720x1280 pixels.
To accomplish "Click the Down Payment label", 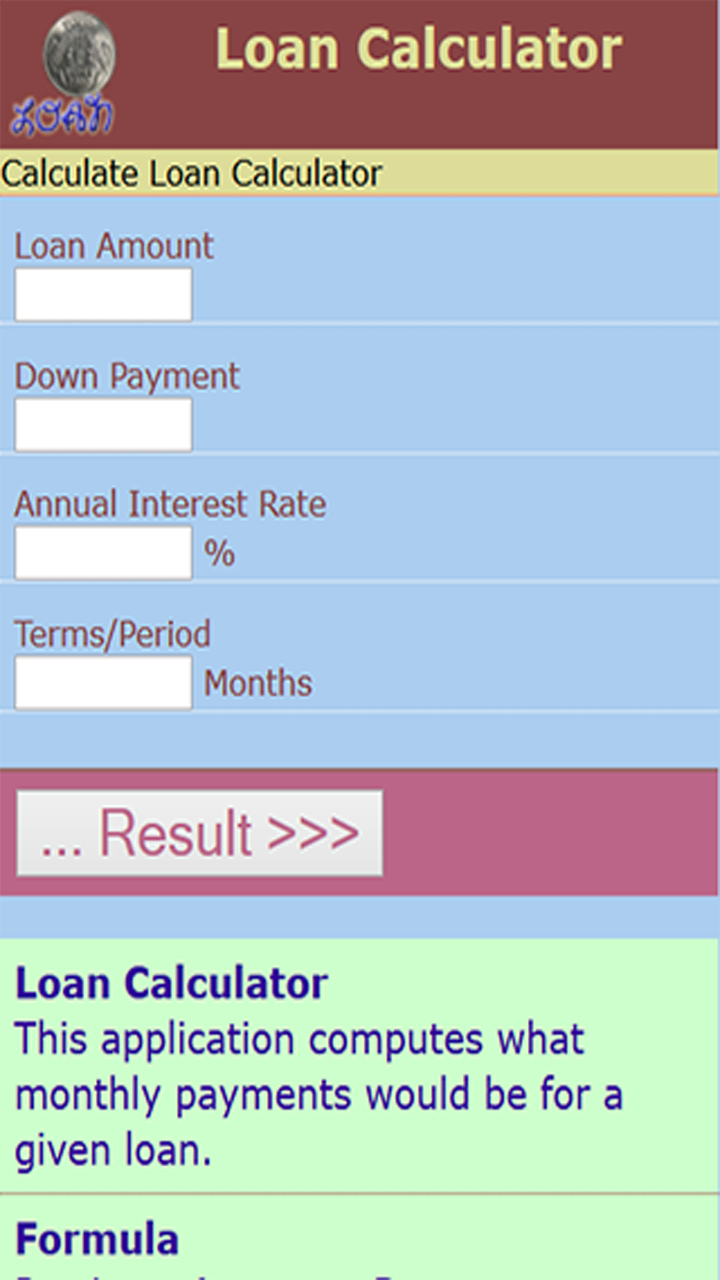I will point(127,376).
